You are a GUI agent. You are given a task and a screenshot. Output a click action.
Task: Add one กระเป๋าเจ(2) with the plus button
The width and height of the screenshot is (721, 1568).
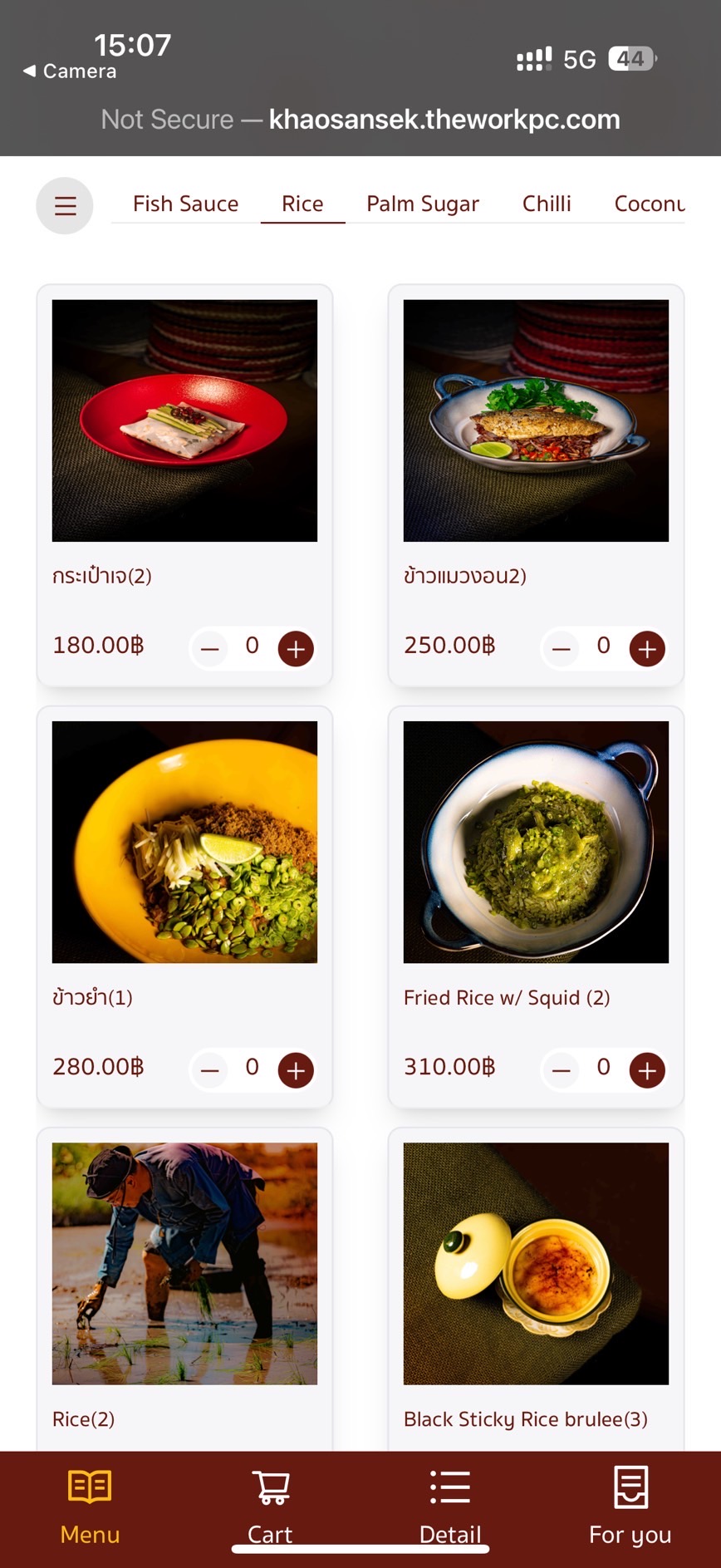pyautogui.click(x=296, y=648)
